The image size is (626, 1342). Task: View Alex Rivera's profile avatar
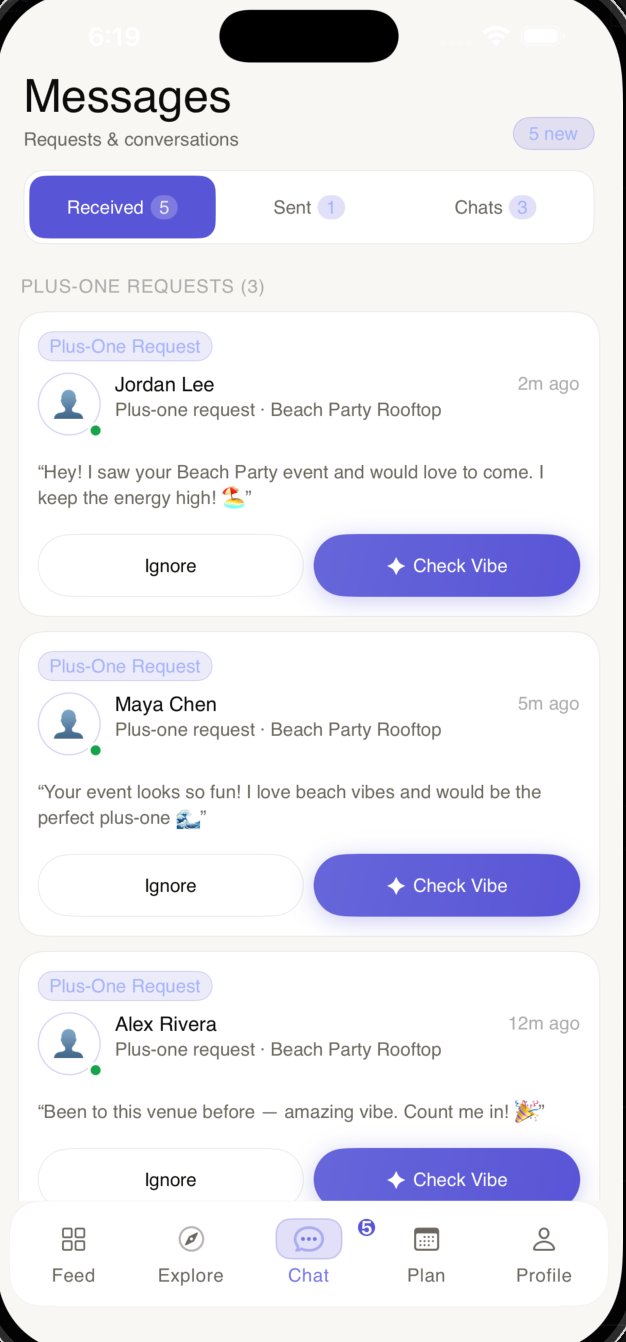(69, 1044)
